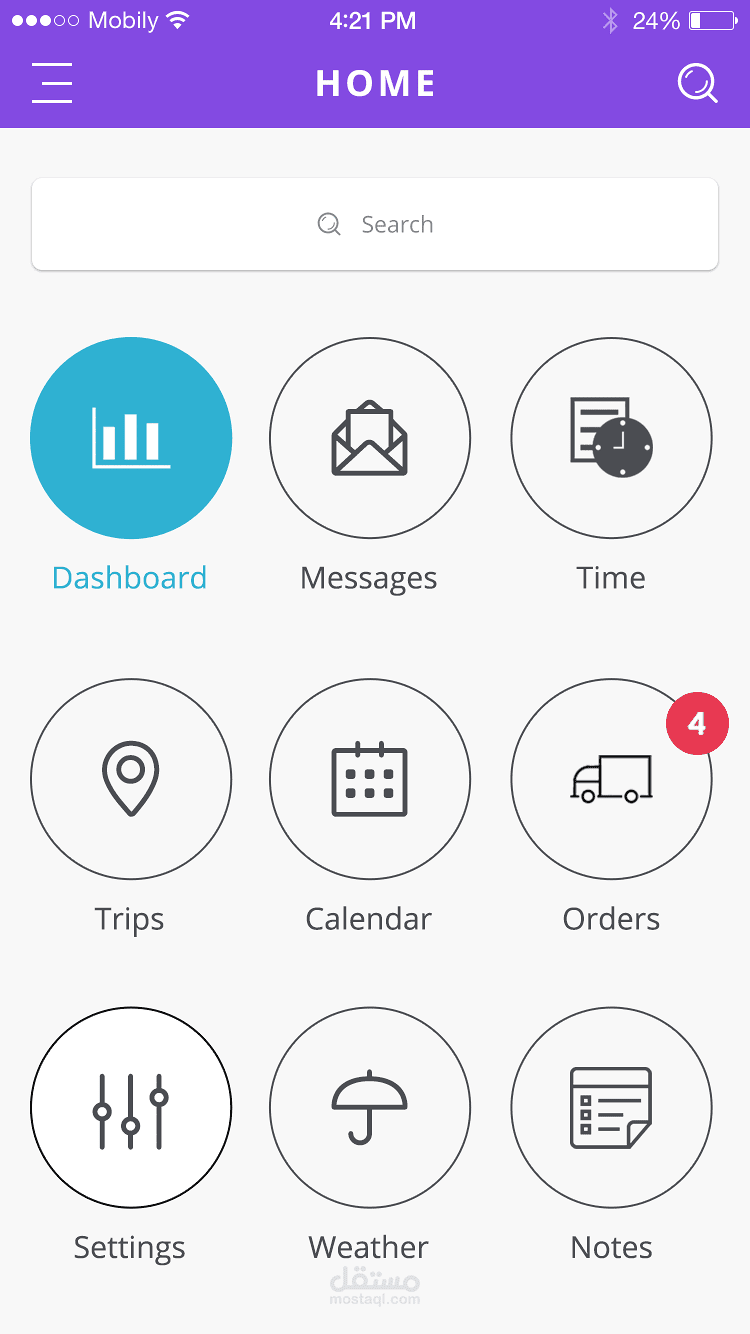Open the Dashboard
This screenshot has height=1334, width=750.
click(x=131, y=438)
